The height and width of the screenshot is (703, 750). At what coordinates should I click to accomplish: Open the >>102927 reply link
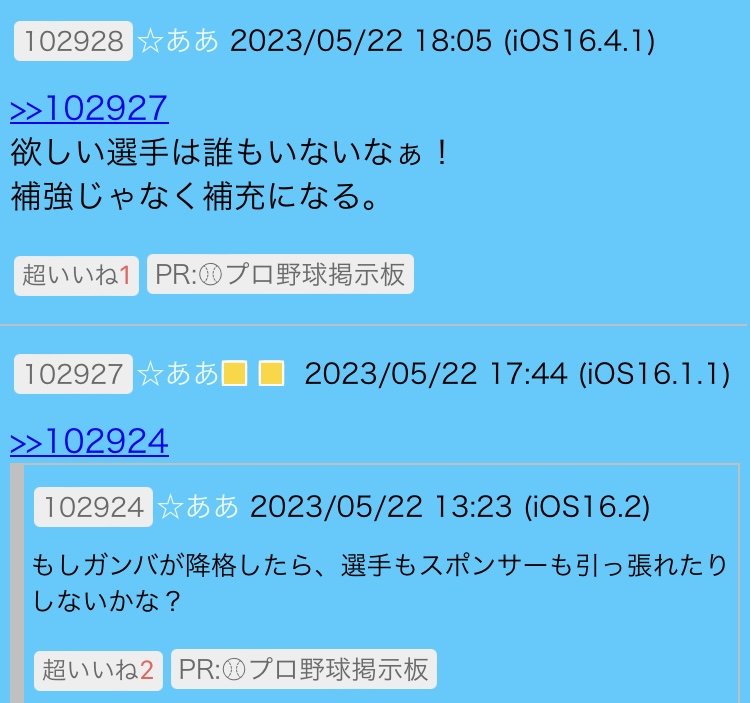[89, 108]
